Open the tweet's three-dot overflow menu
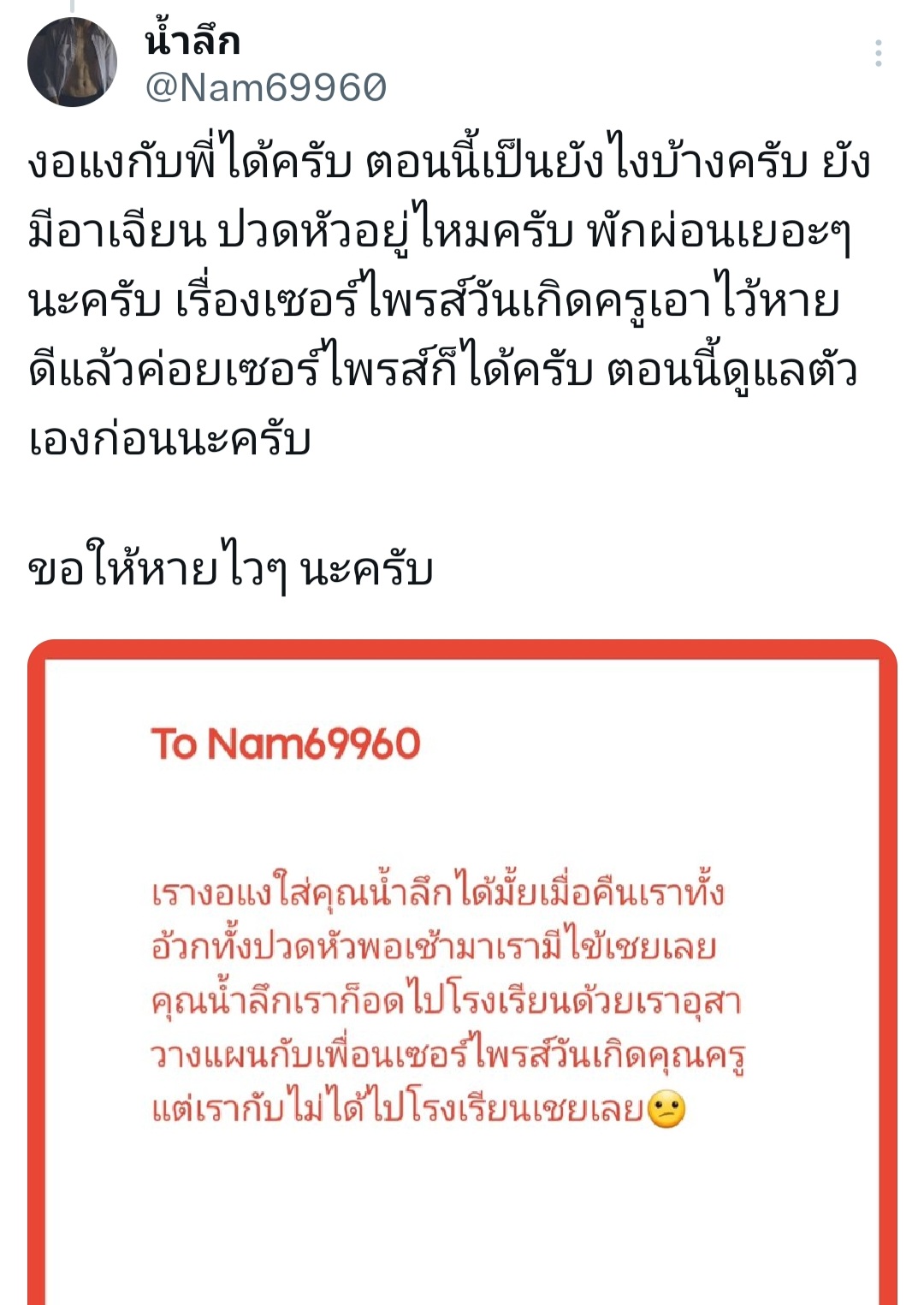The image size is (924, 1305). (878, 54)
